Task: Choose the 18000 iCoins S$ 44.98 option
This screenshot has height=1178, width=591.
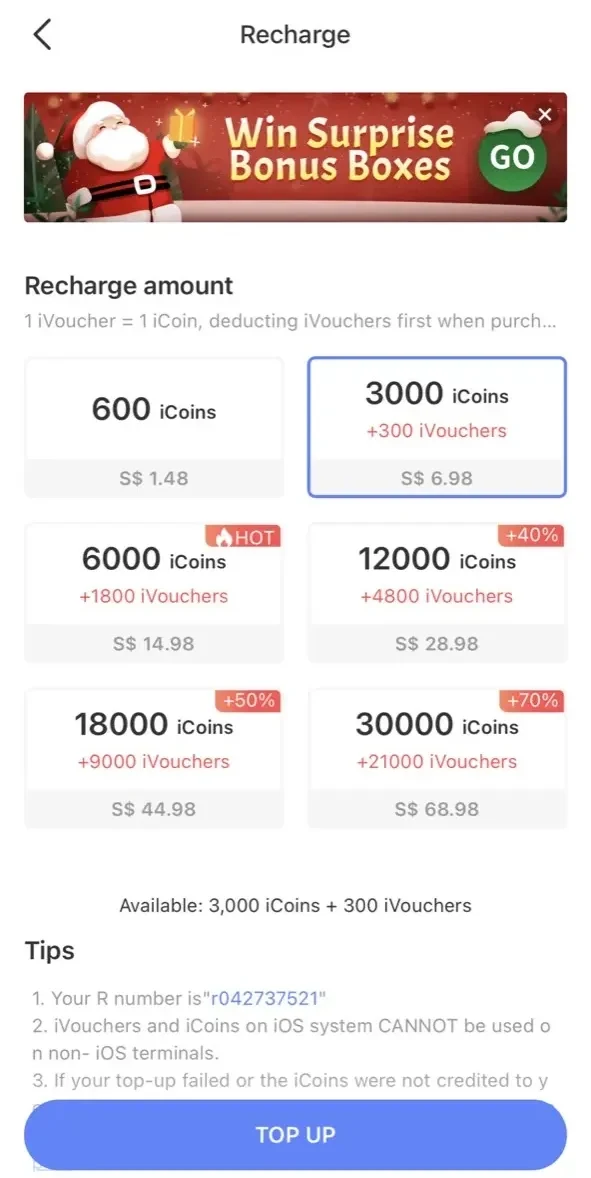Action: click(x=154, y=759)
